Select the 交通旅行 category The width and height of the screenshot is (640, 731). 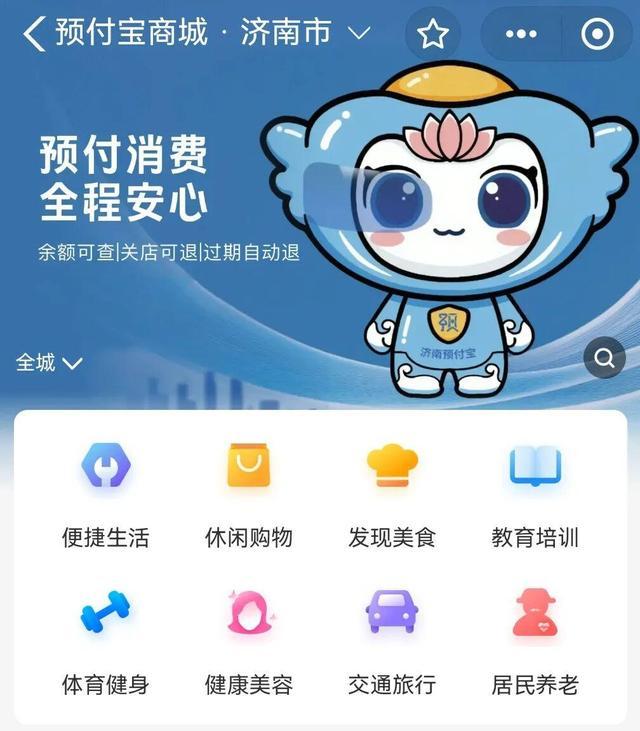[392, 642]
